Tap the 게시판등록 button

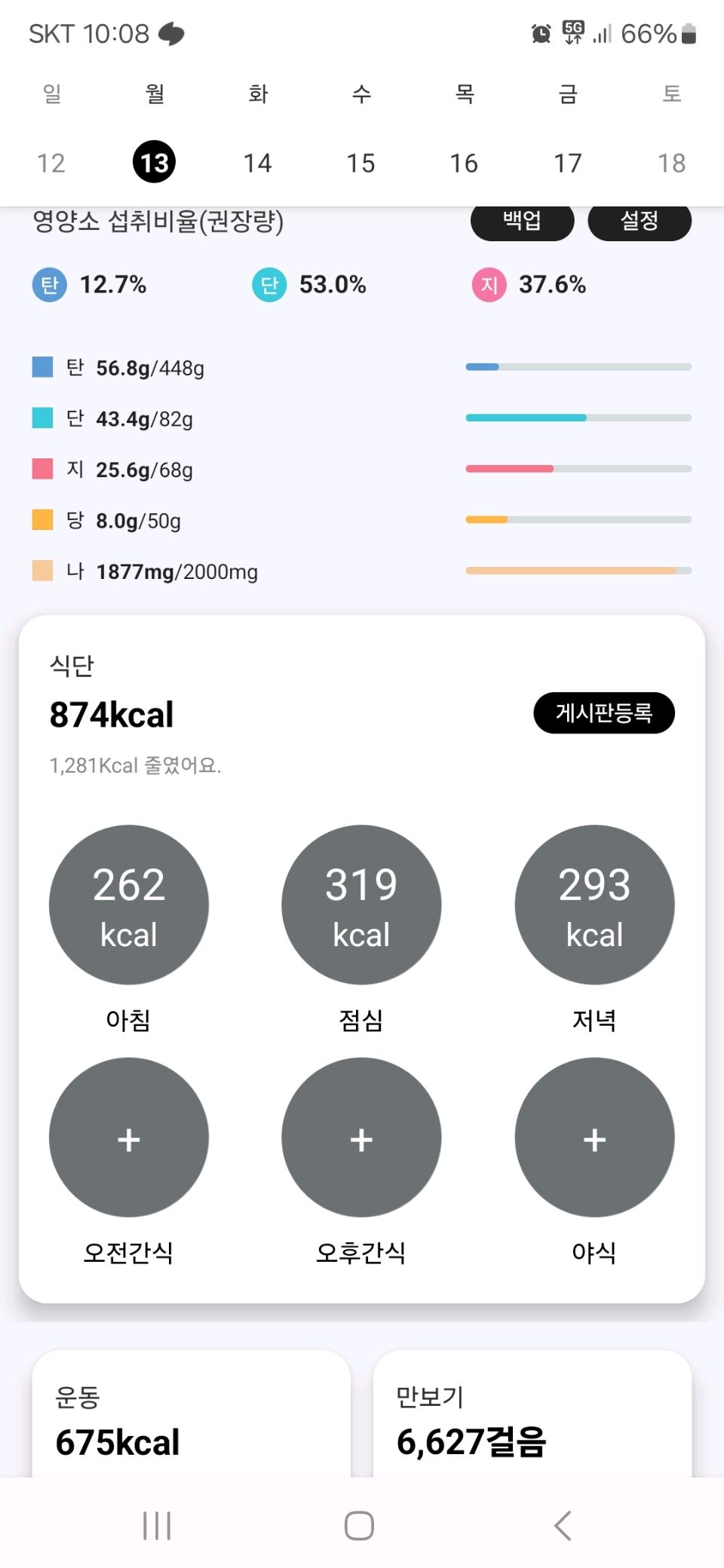pos(604,712)
